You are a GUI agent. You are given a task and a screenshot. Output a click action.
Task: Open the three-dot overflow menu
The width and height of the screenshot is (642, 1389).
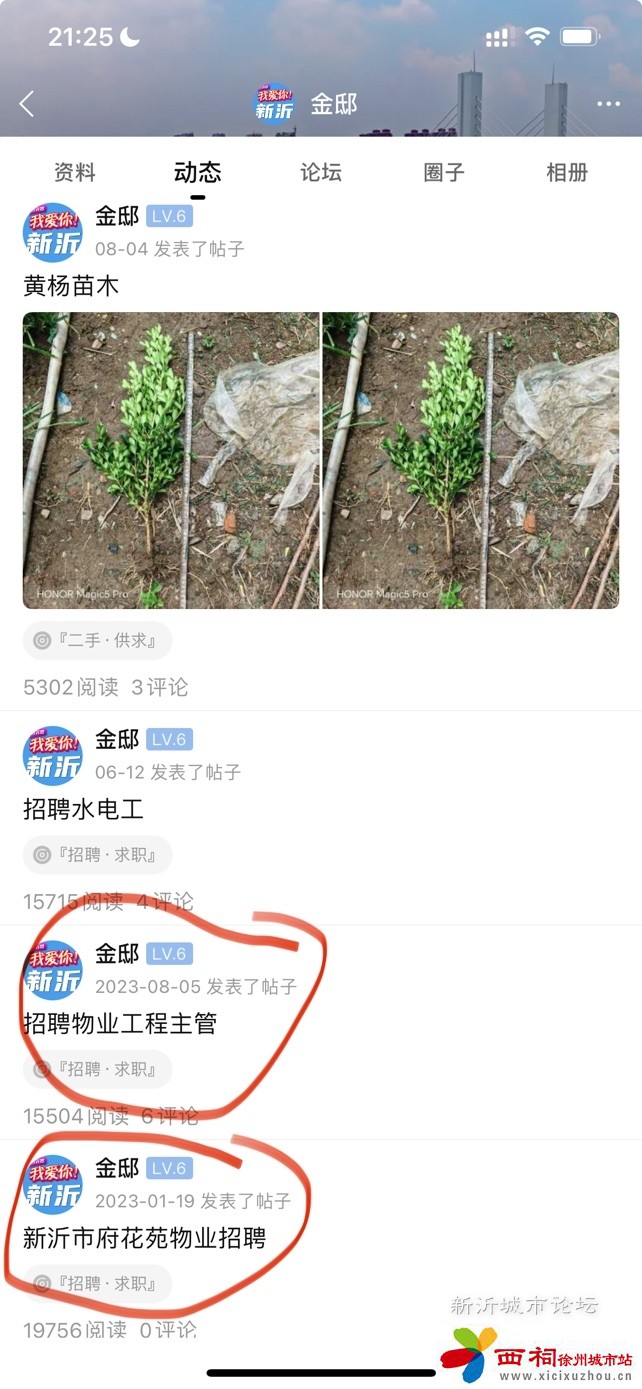click(608, 104)
